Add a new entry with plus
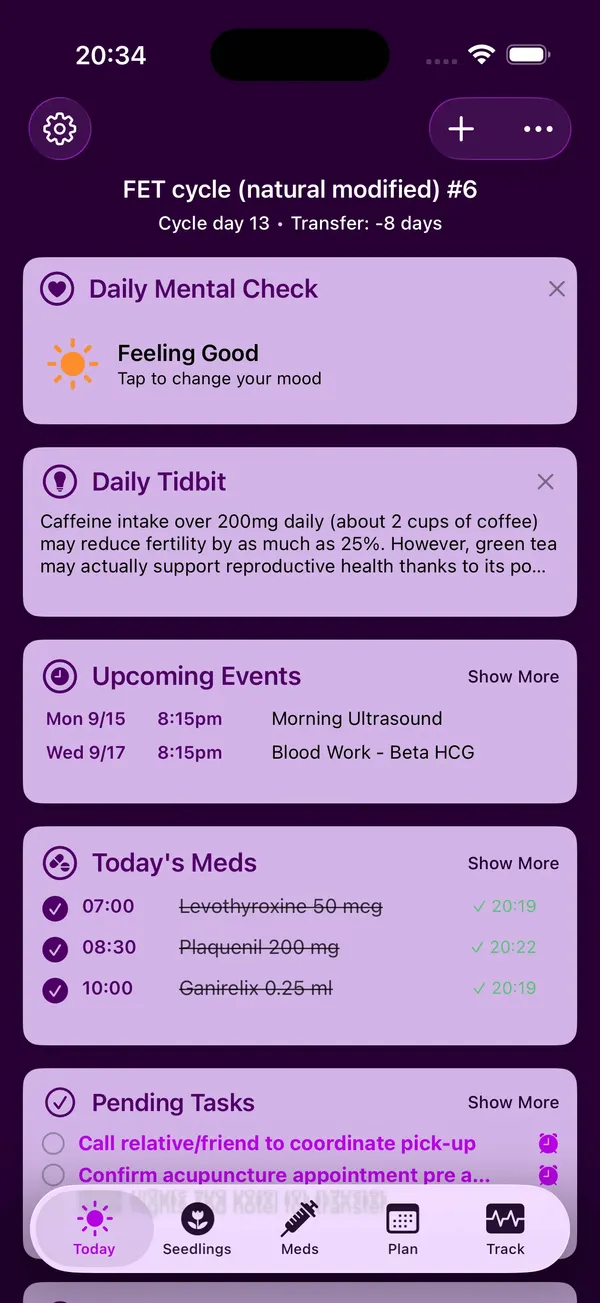This screenshot has width=600, height=1303. pos(461,129)
